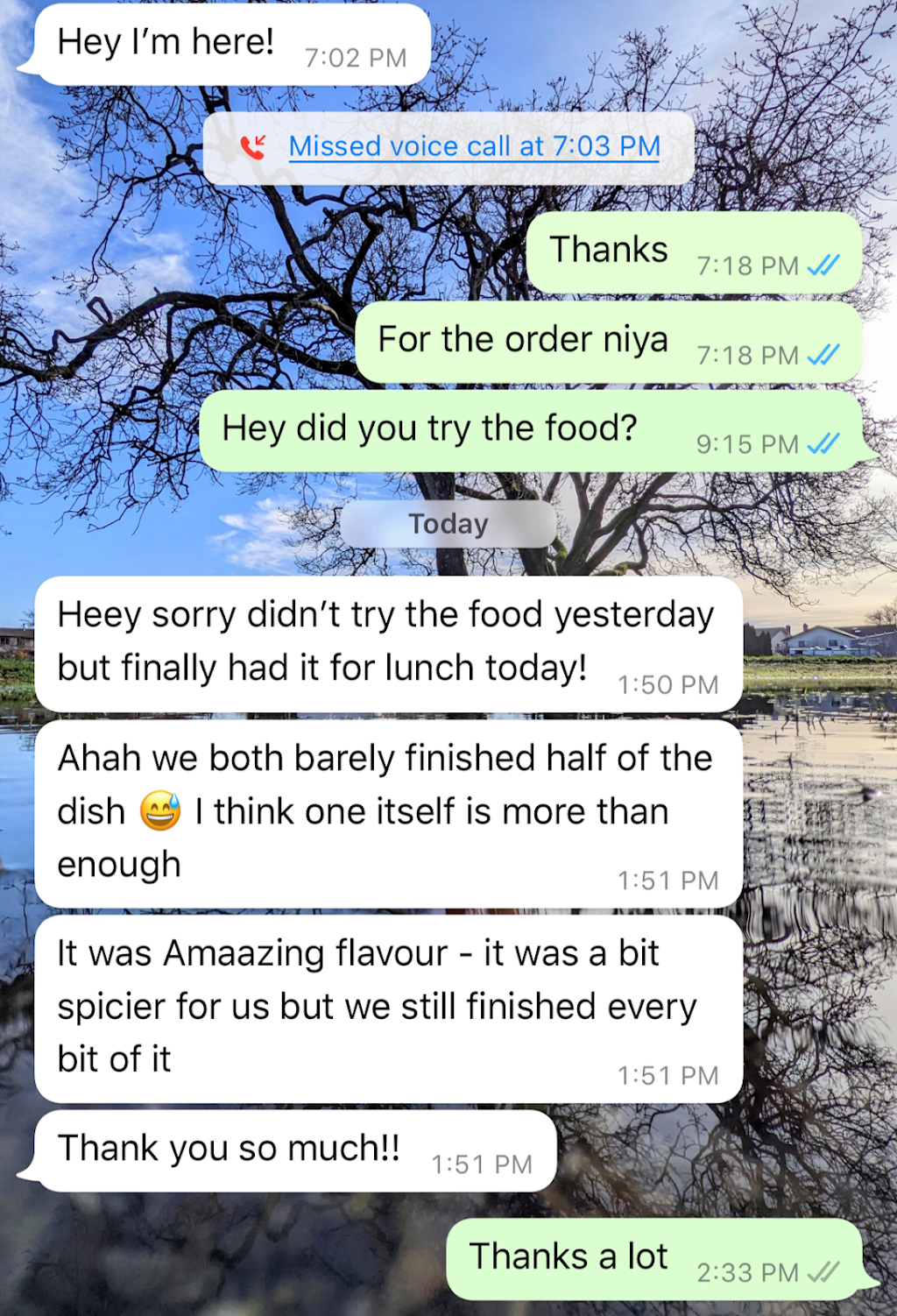The height and width of the screenshot is (1316, 897).
Task: Tap the missed voice call at 7:03 PM link
Action: click(474, 146)
